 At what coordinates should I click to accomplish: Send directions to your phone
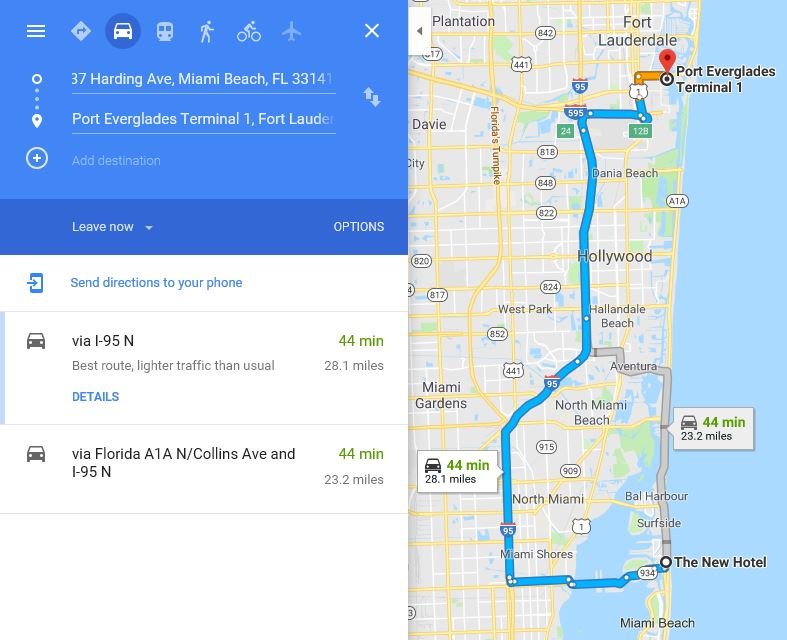coord(156,283)
